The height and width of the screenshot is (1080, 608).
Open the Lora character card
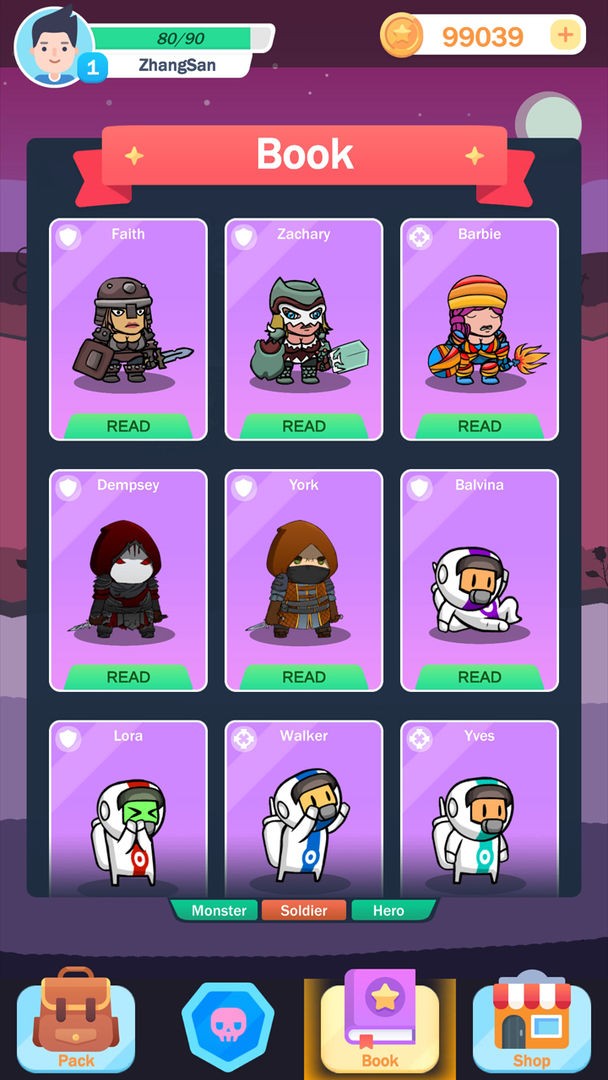[128, 810]
